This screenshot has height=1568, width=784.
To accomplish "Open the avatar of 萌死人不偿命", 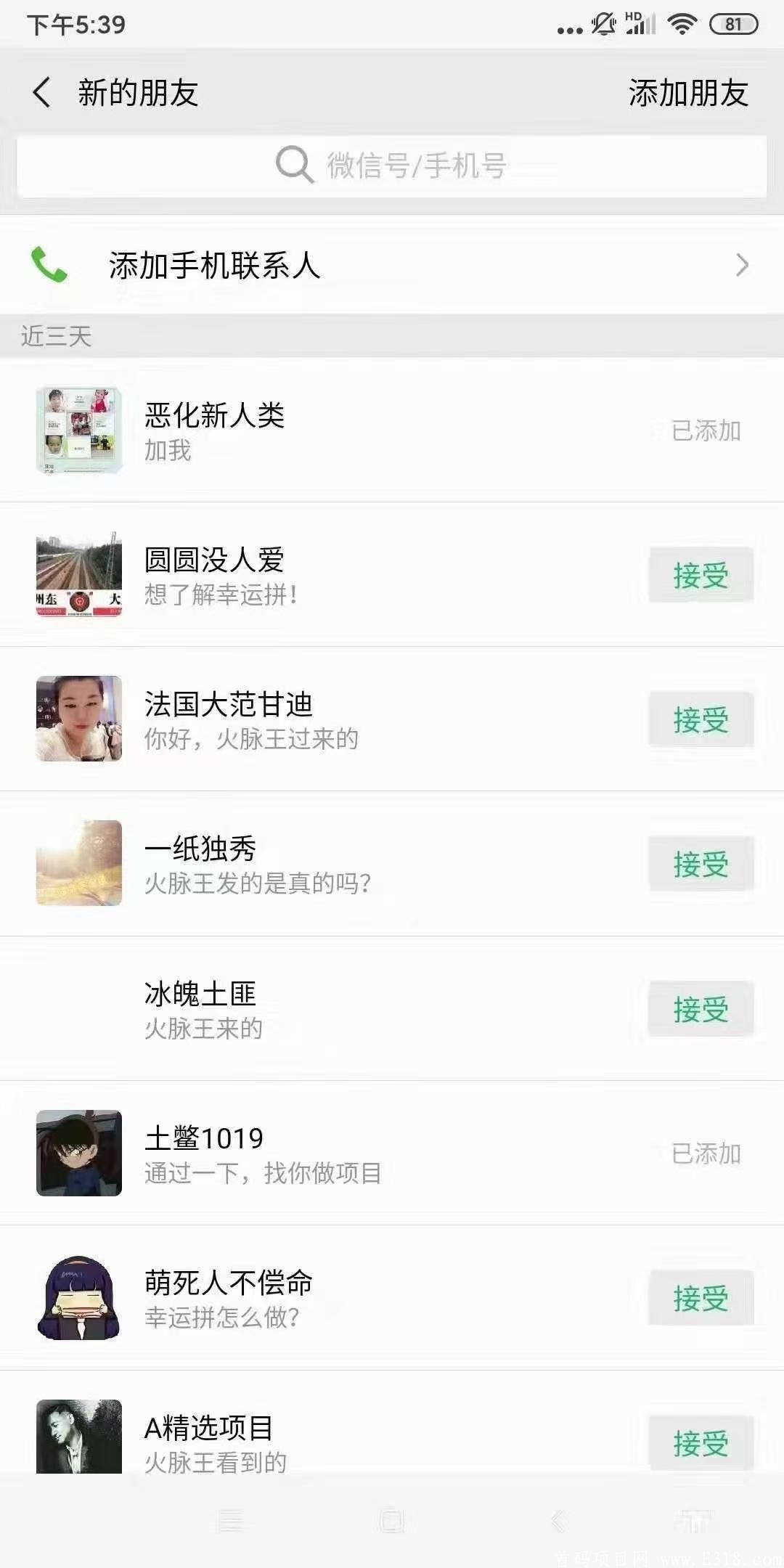I will point(78,1299).
